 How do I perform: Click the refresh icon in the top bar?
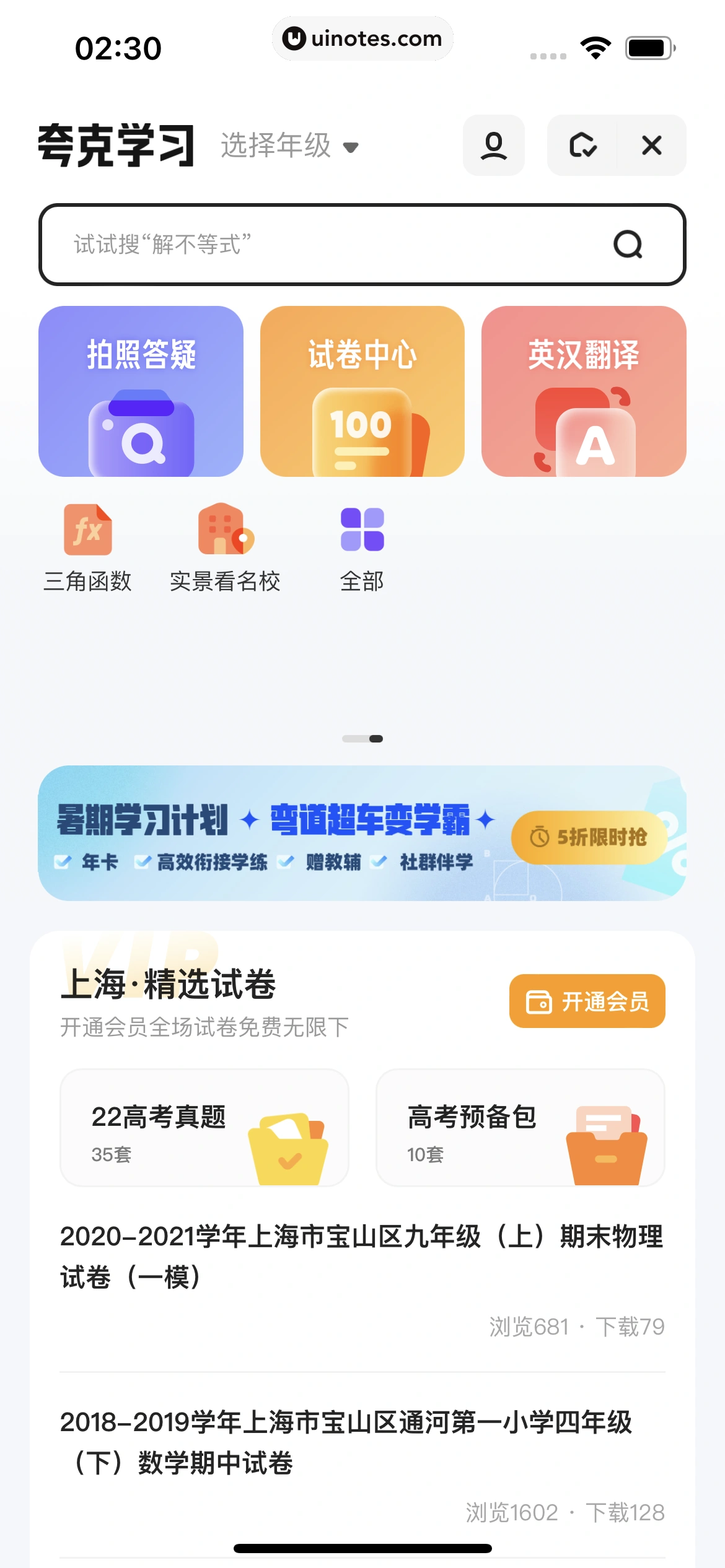pyautogui.click(x=583, y=146)
